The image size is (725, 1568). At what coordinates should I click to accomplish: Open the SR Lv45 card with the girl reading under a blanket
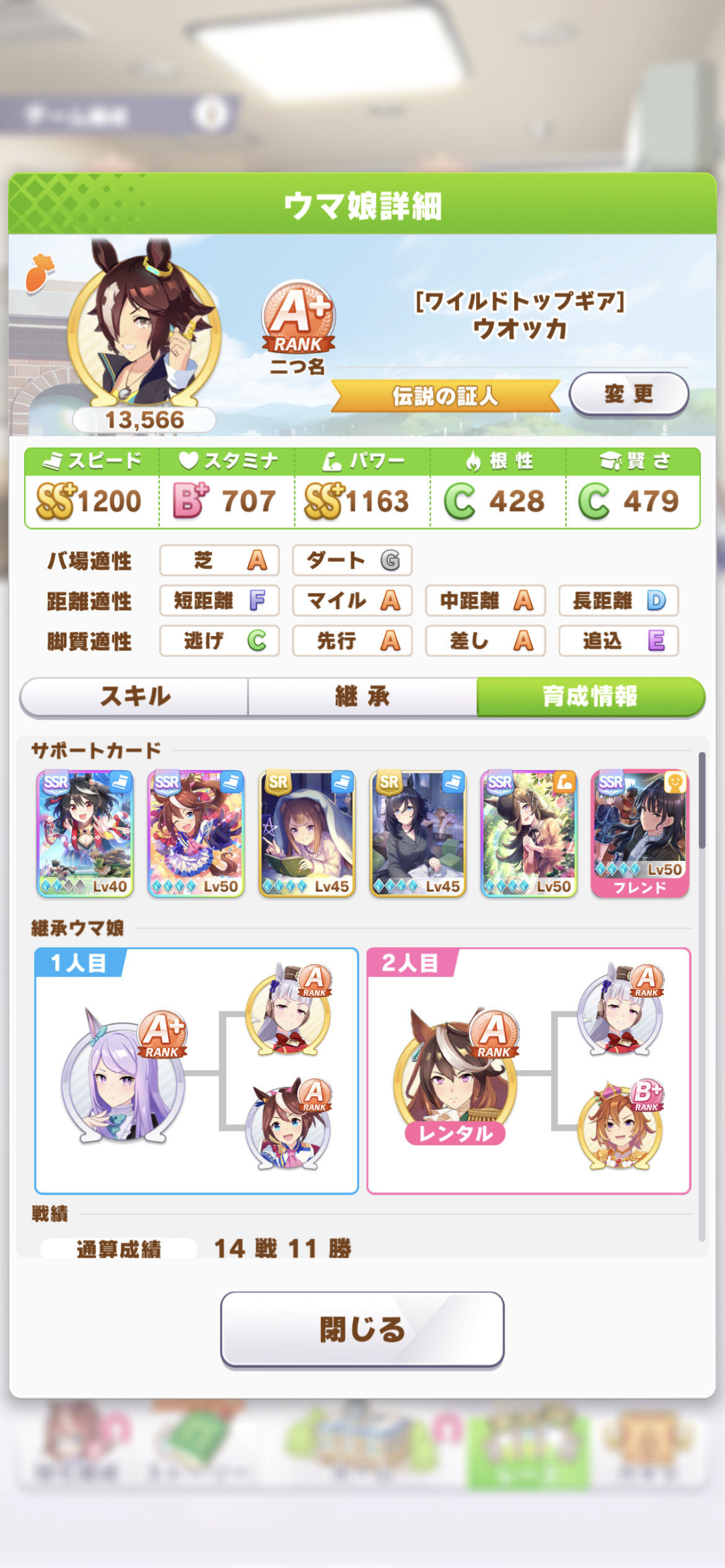point(307,834)
